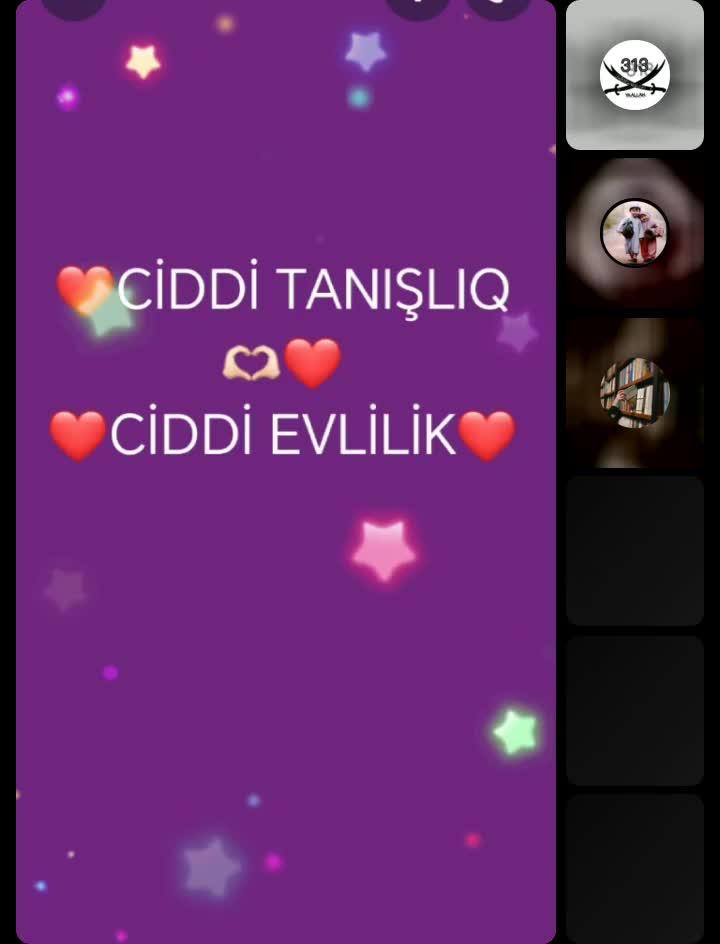Tap the host's CİDDİ TANIŞLIQ video panel
Screen dimensions: 720x944
point(285,600)
